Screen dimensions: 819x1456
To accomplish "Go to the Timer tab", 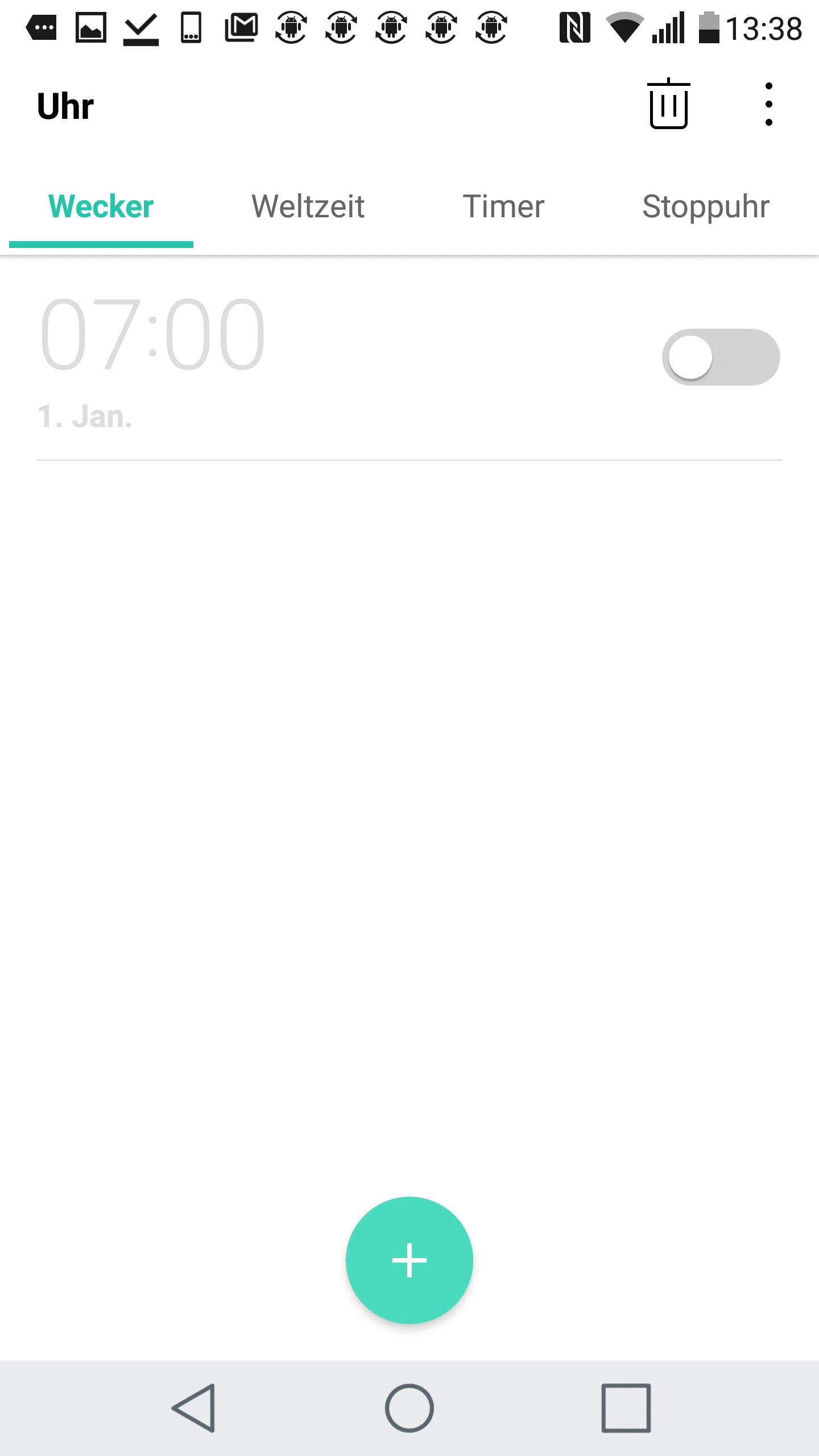I will pos(503,207).
